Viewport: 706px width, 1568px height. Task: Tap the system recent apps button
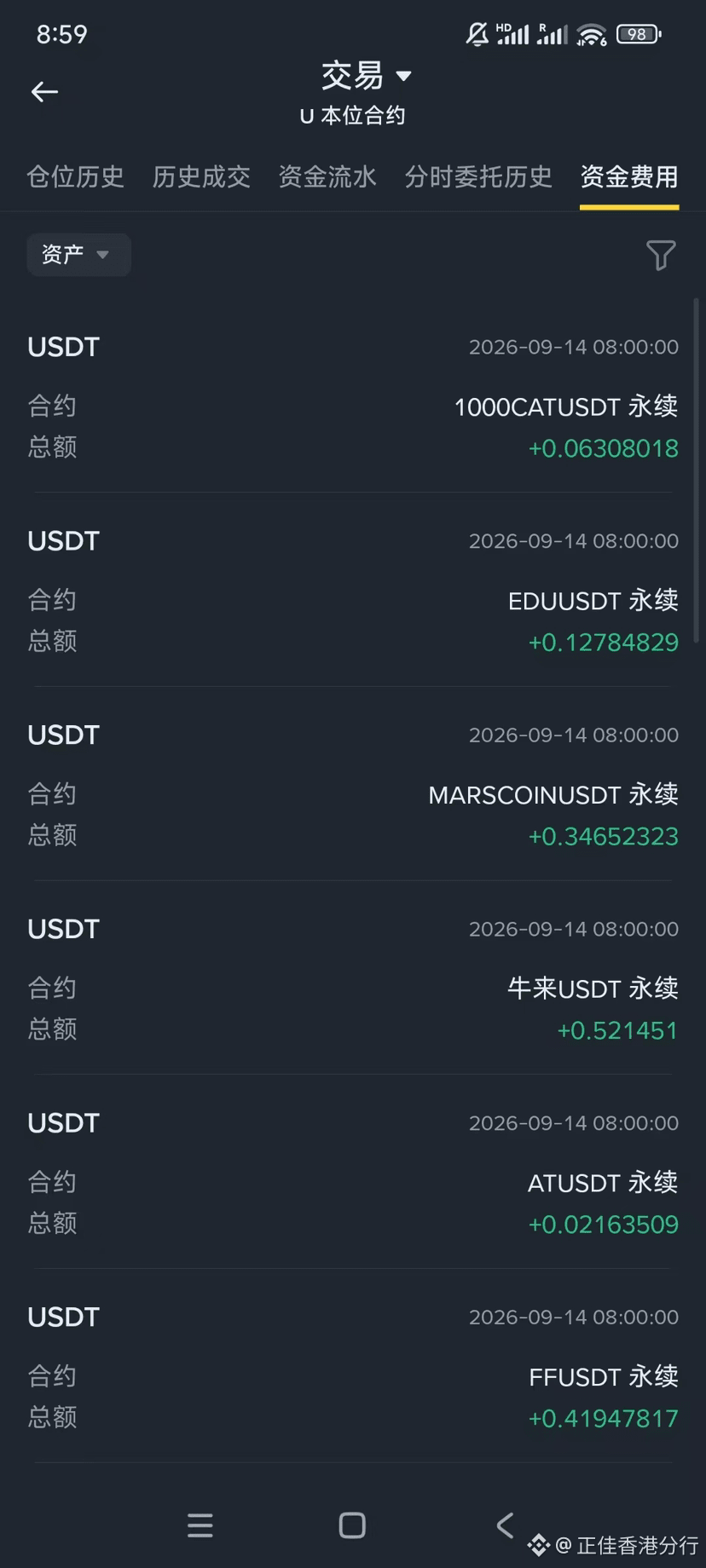[x=200, y=1525]
